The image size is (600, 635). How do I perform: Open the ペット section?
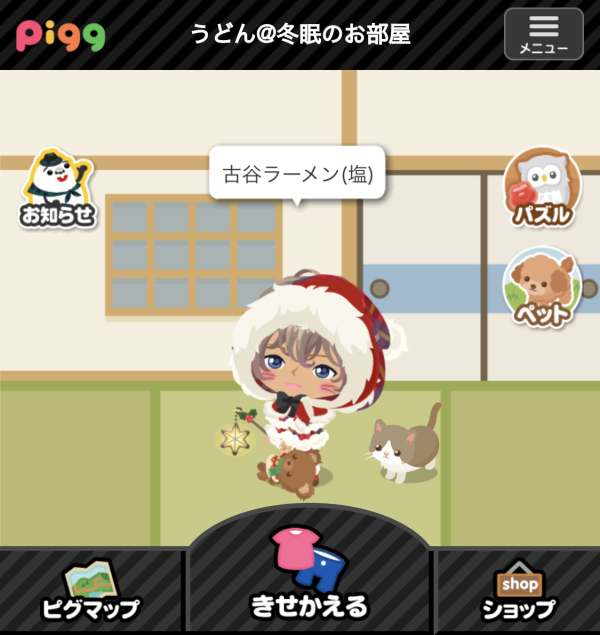[541, 287]
